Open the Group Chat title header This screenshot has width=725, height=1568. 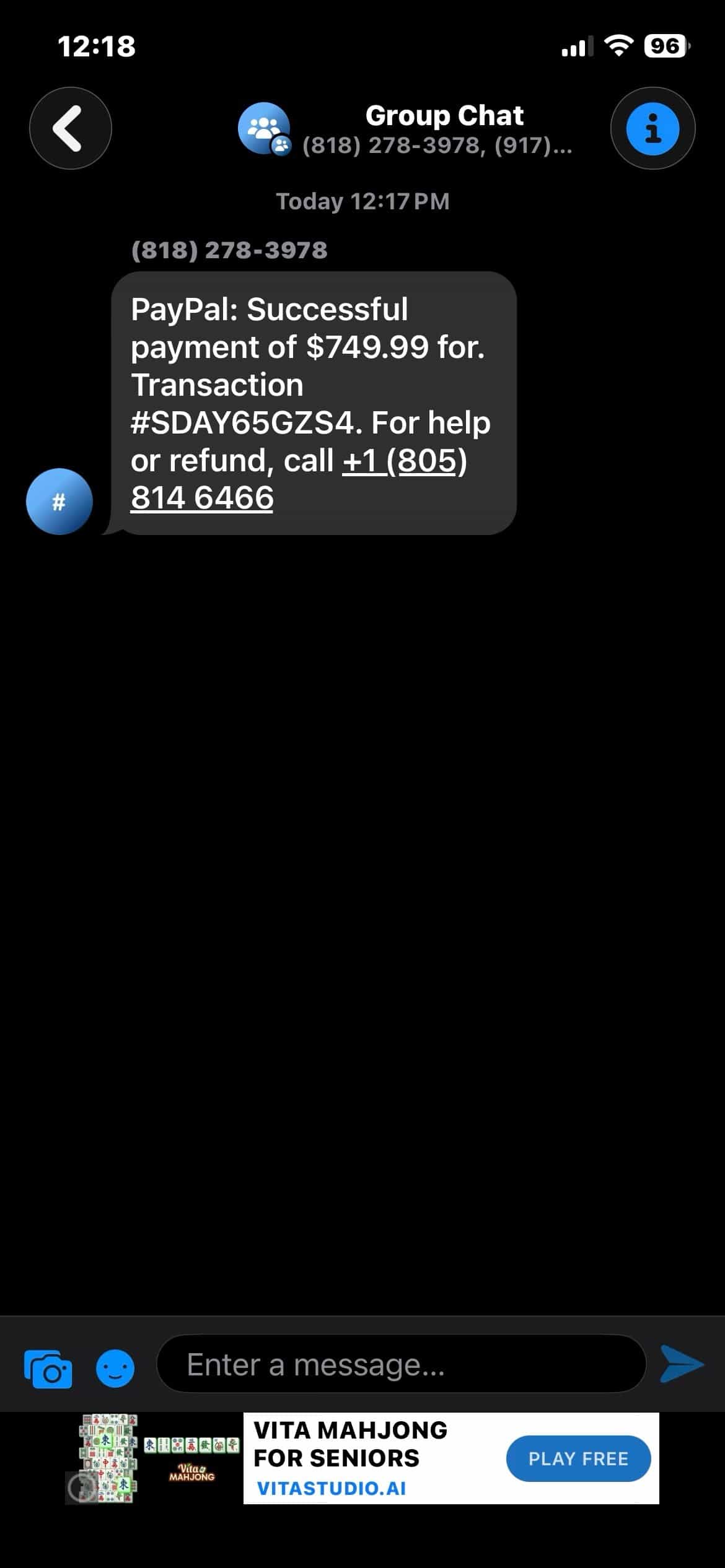tap(444, 115)
